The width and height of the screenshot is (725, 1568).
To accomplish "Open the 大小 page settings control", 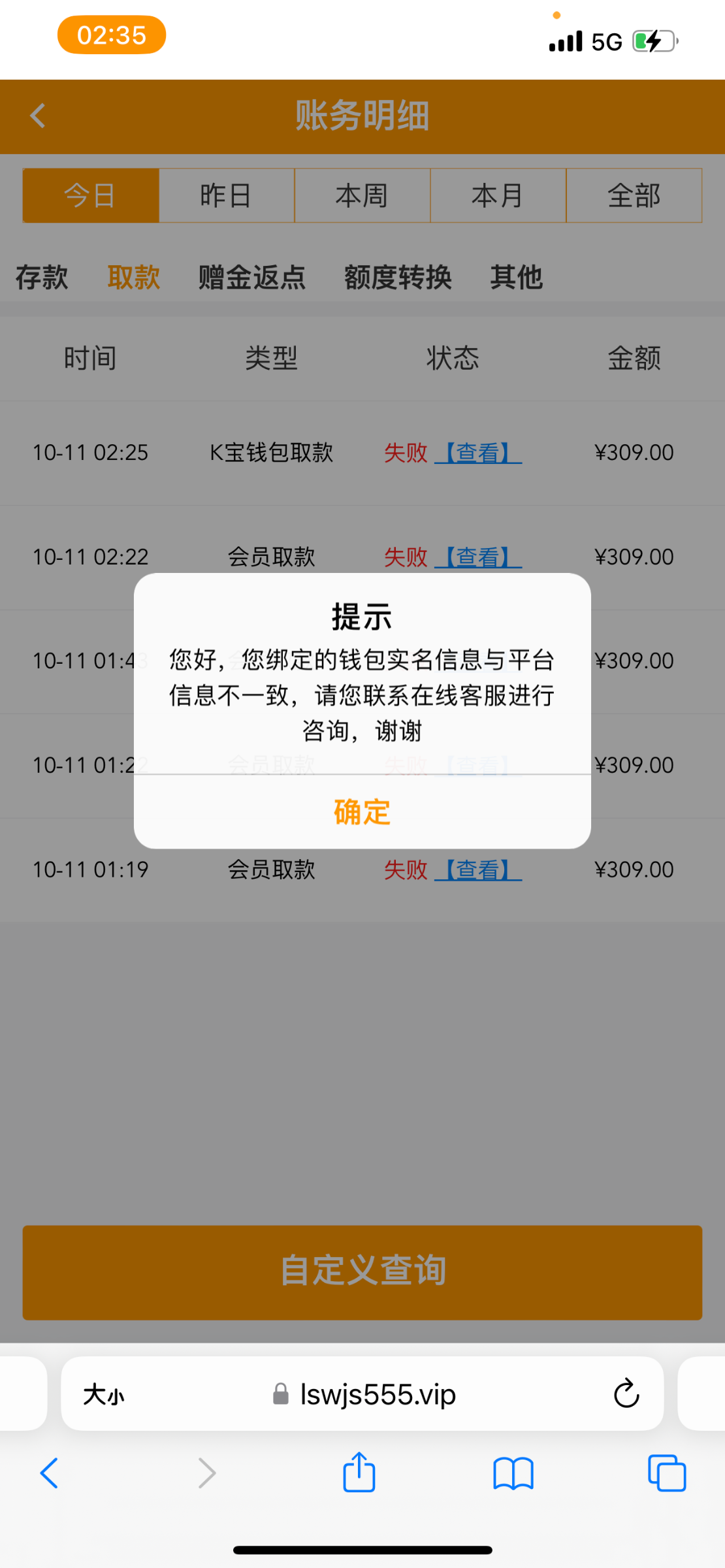I will pos(103,1393).
